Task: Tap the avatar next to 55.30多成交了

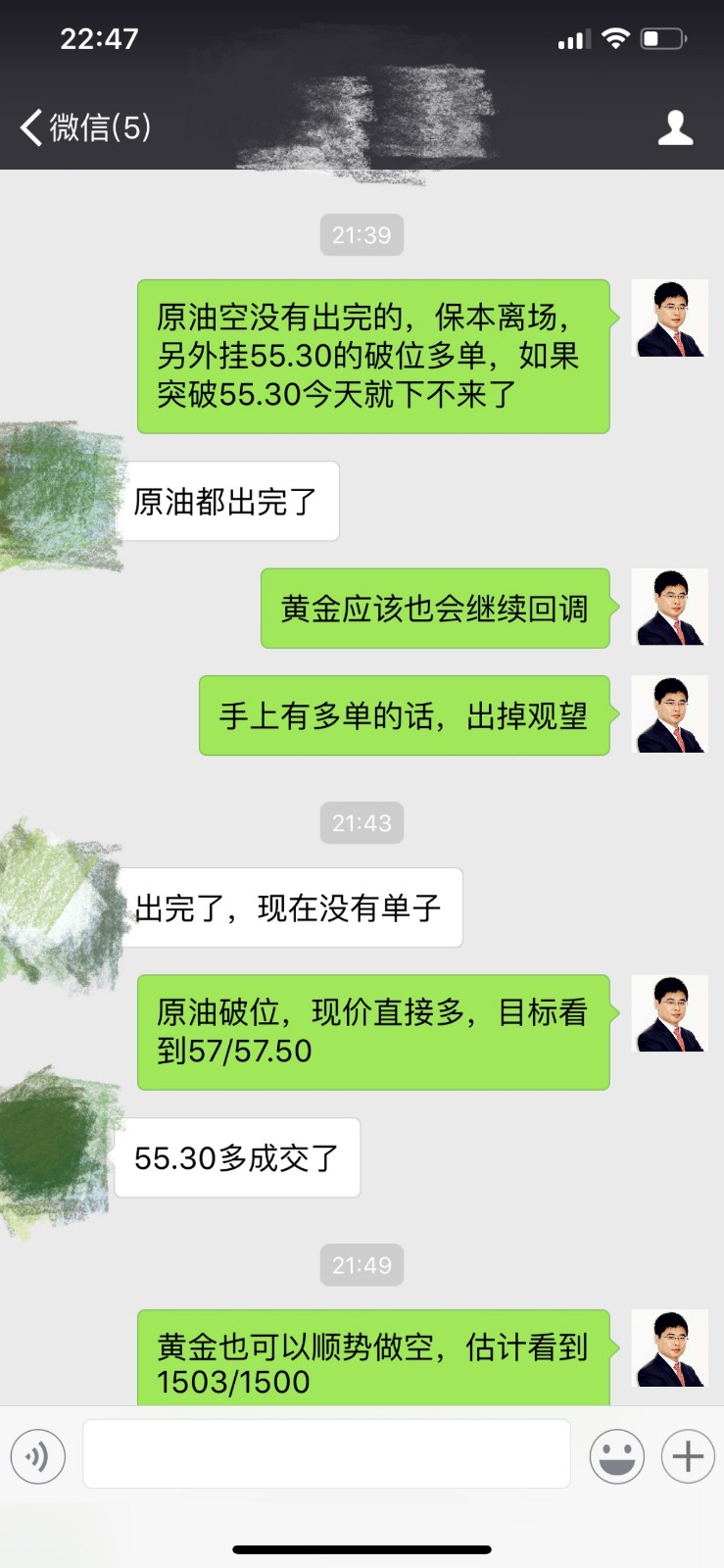Action: (x=54, y=1153)
